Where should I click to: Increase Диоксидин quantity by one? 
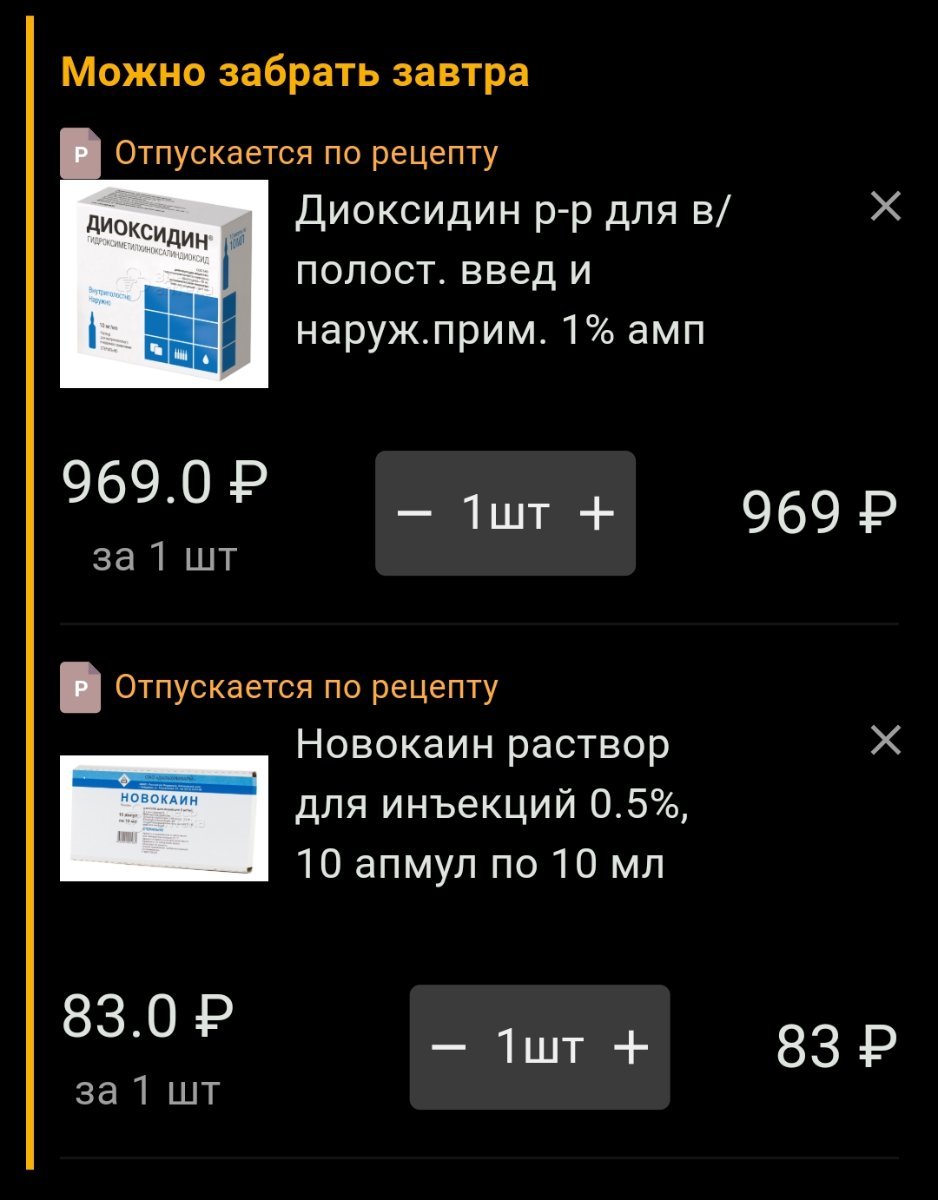[597, 513]
